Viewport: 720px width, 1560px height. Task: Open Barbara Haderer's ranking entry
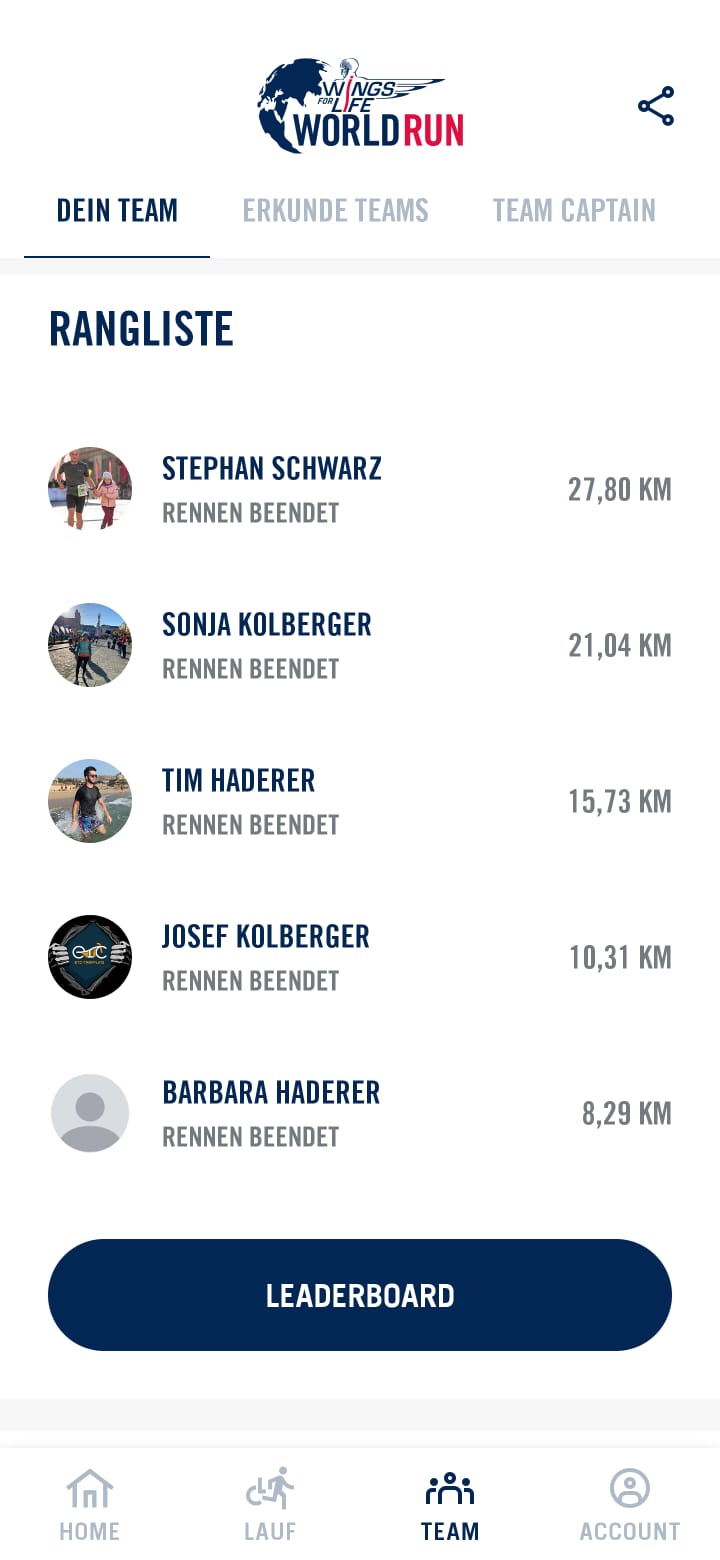coord(271,1112)
